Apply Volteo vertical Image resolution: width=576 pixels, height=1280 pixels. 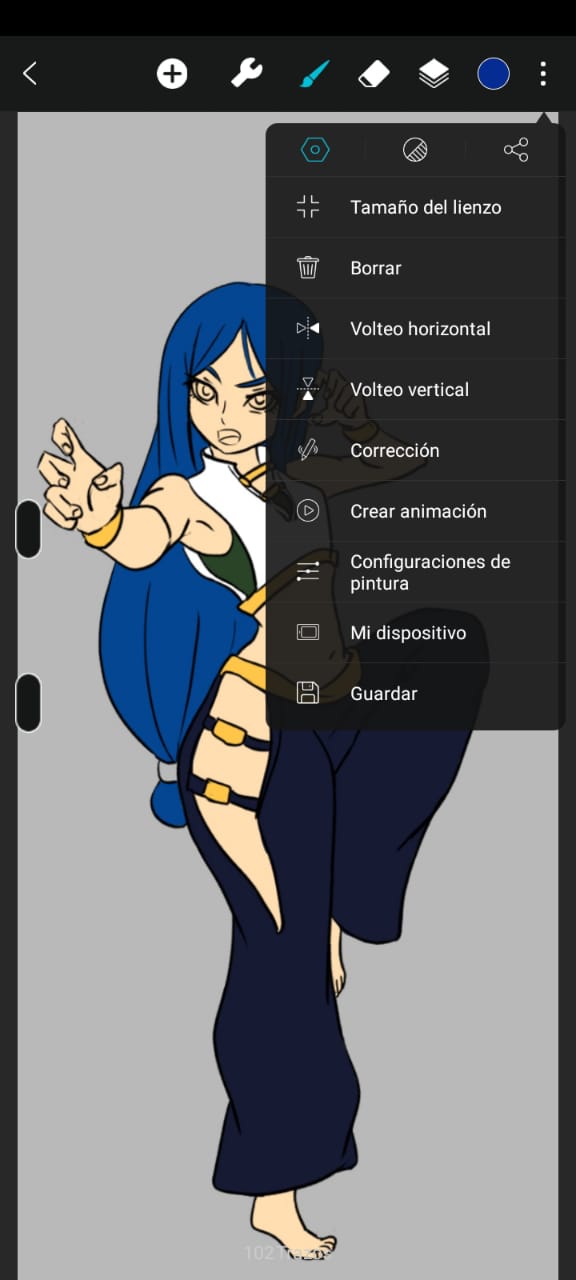click(x=415, y=390)
